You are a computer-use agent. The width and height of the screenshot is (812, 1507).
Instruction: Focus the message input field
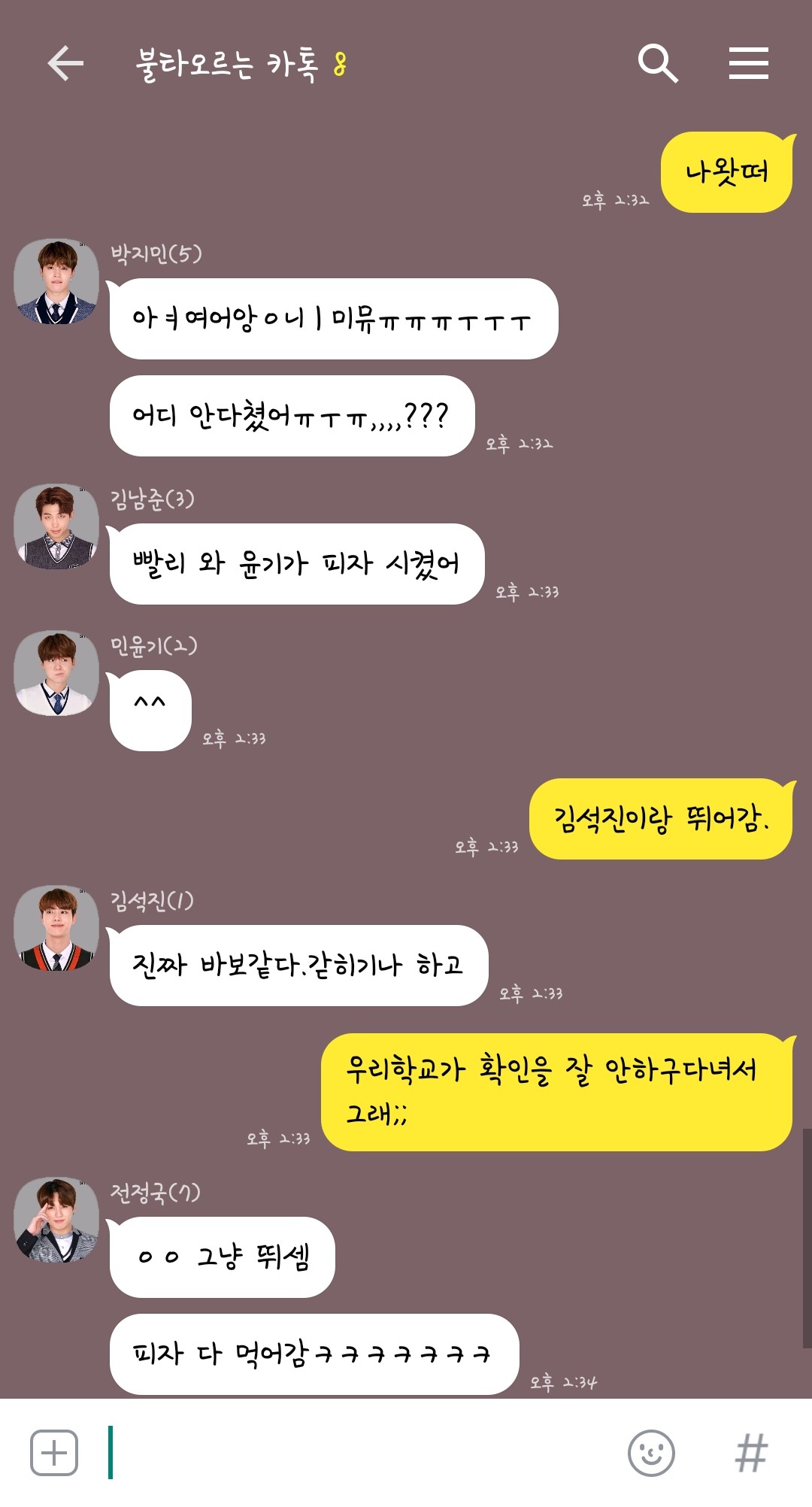click(361, 1452)
